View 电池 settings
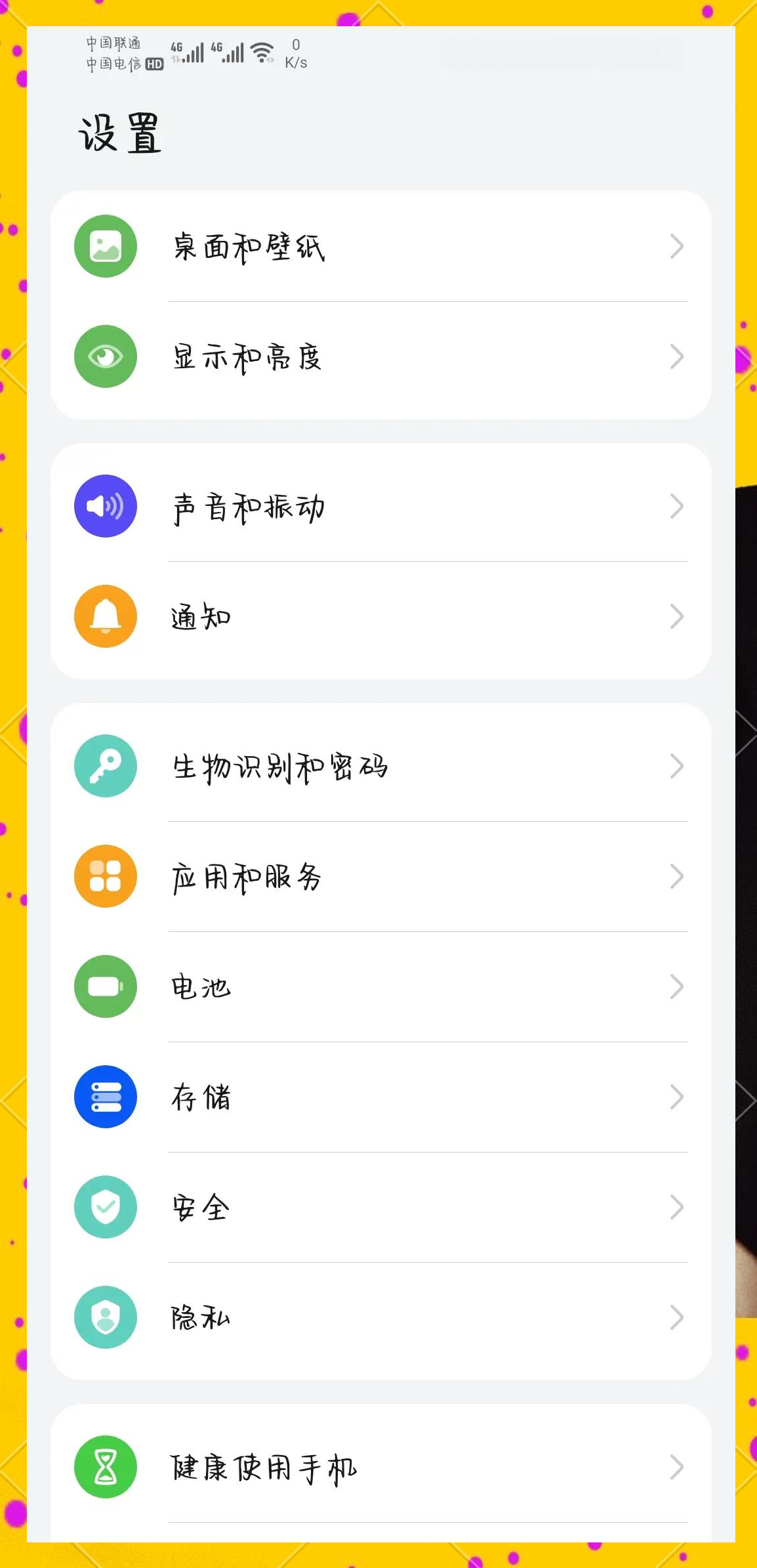The width and height of the screenshot is (757, 1568). (x=380, y=987)
